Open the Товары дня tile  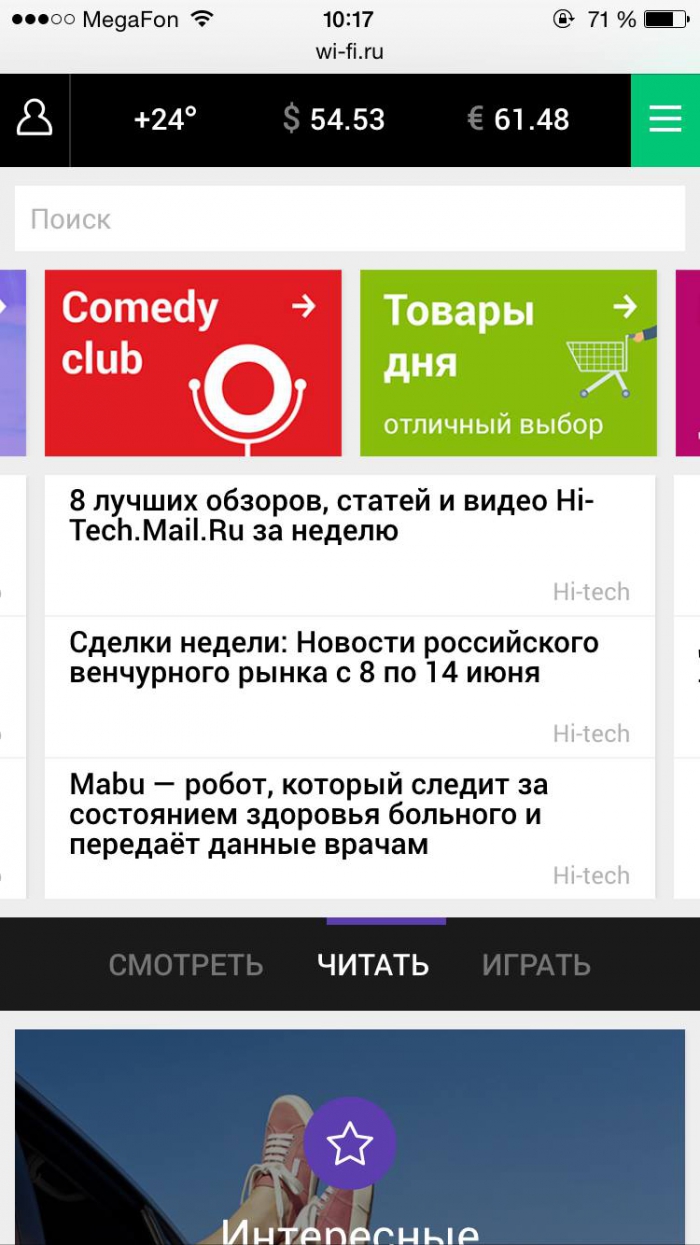point(508,362)
